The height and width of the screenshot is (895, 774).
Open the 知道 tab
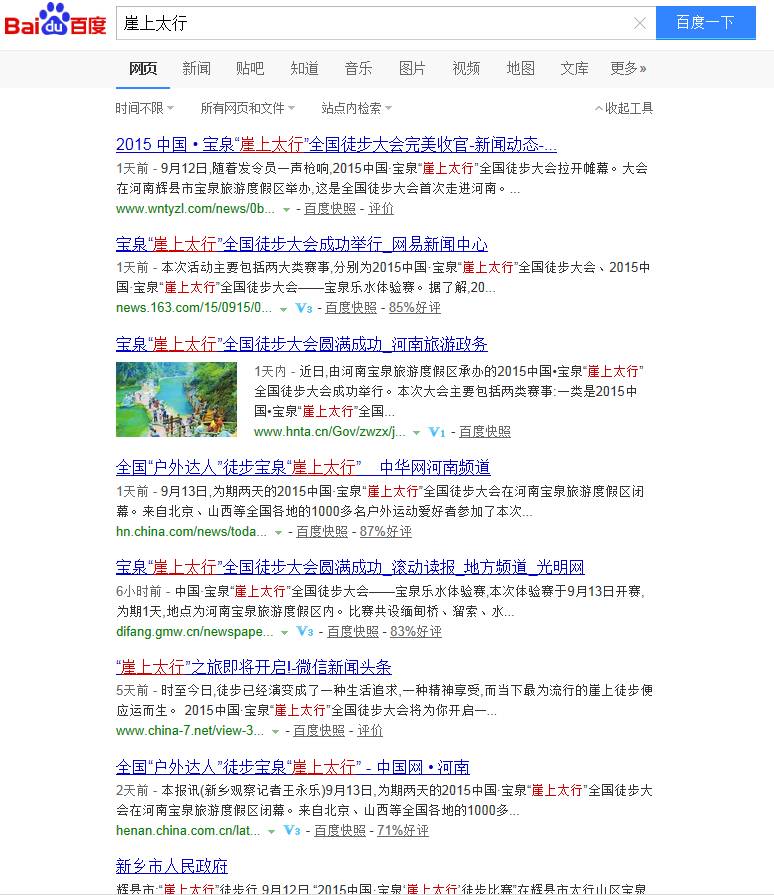(304, 68)
